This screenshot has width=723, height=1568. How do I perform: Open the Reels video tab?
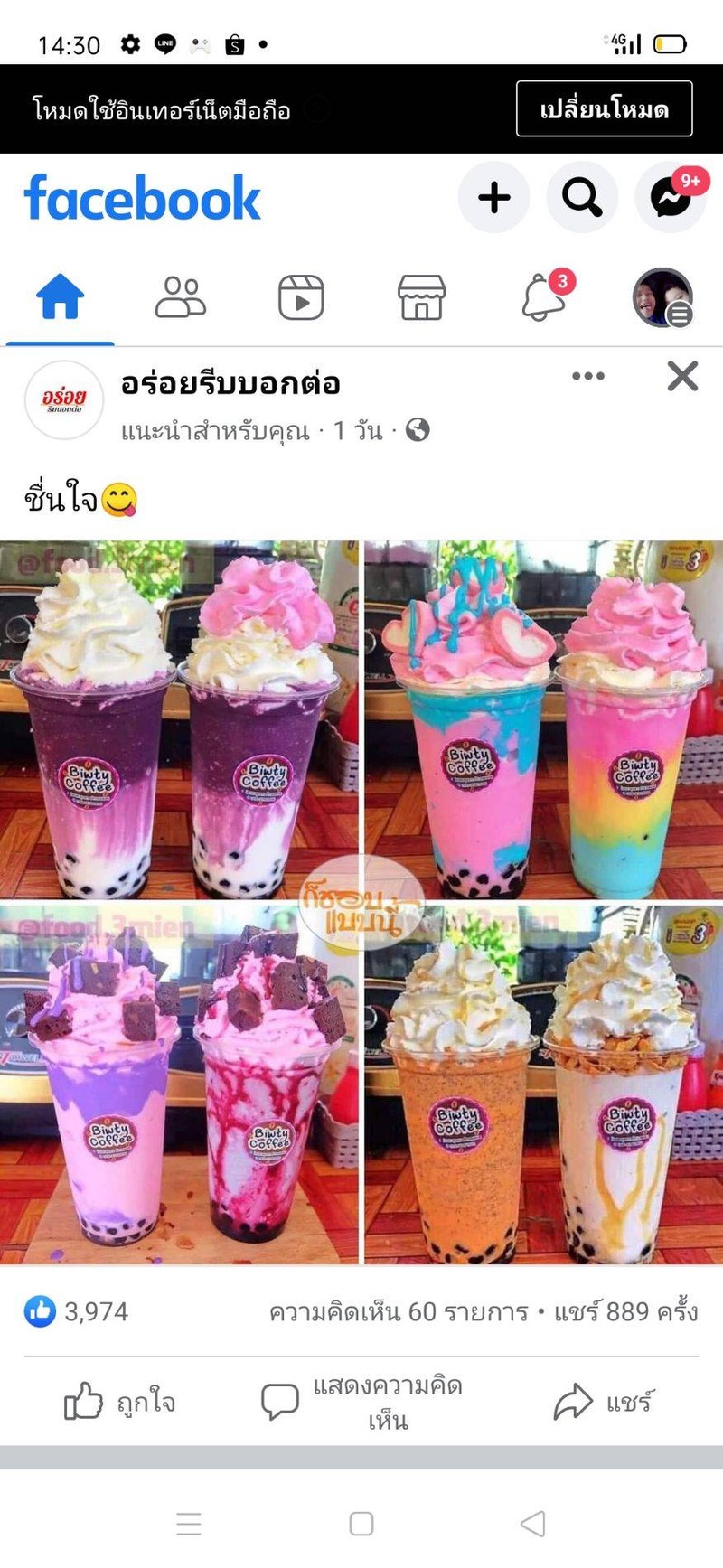coord(301,297)
